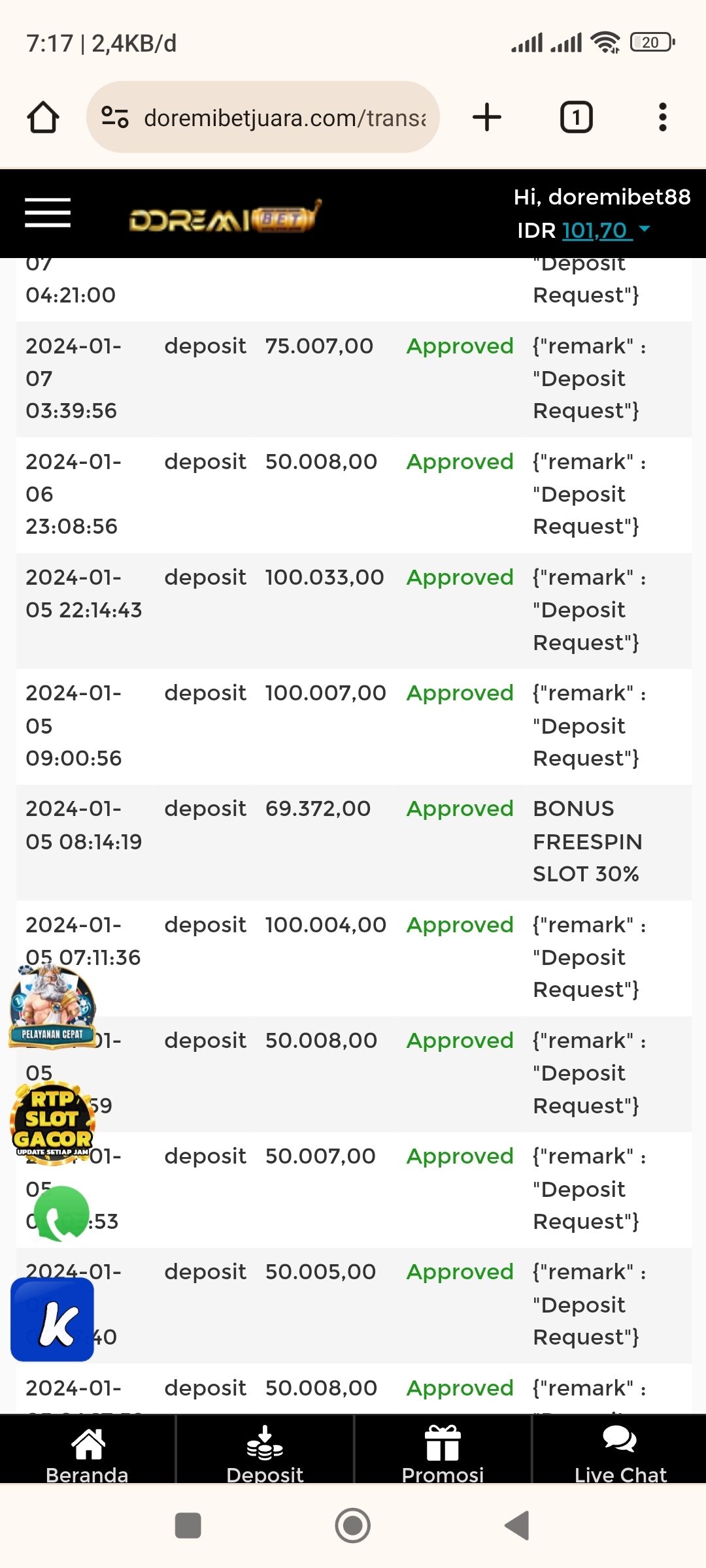Go to the Beranda tab
The height and width of the screenshot is (1568, 706).
pyautogui.click(x=88, y=1452)
